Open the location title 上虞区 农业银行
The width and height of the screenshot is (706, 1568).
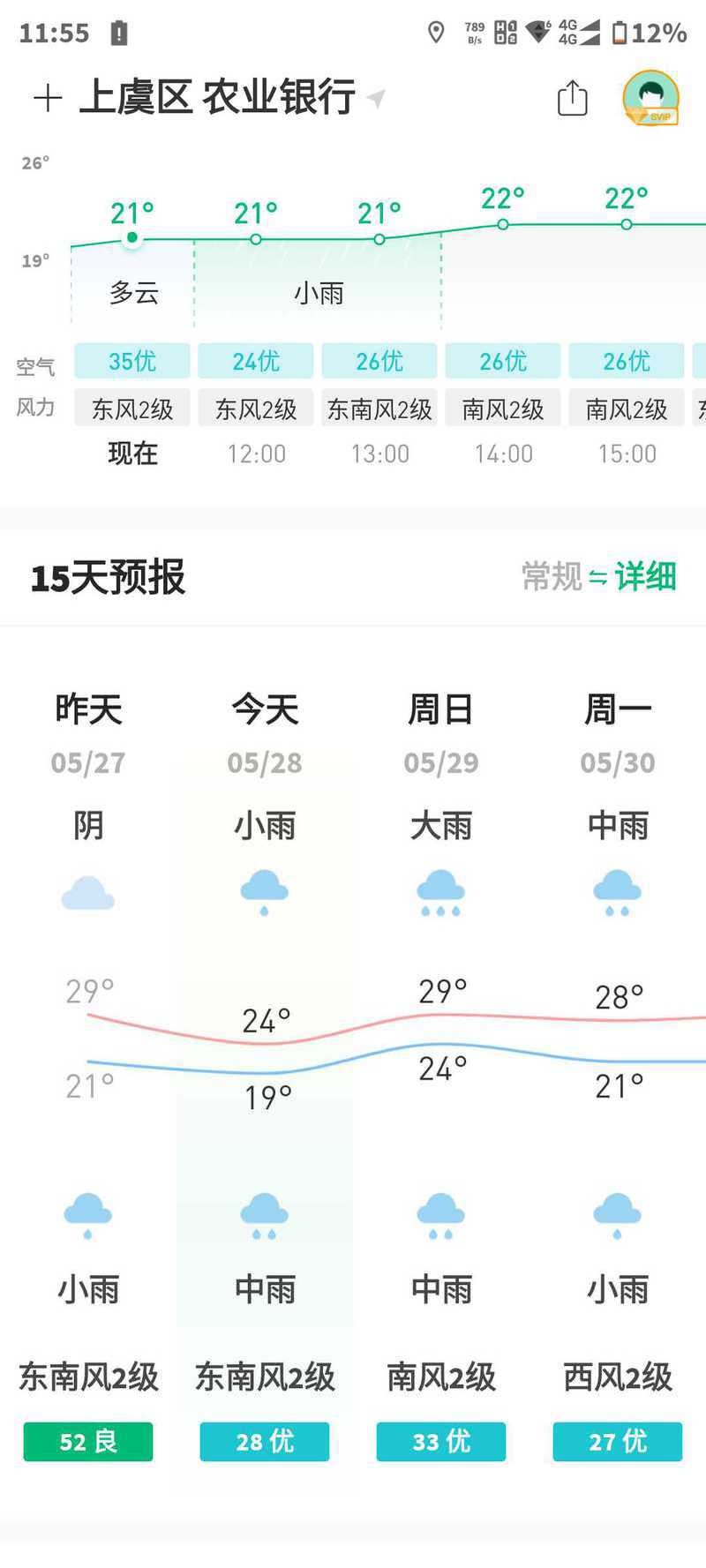coord(218,97)
